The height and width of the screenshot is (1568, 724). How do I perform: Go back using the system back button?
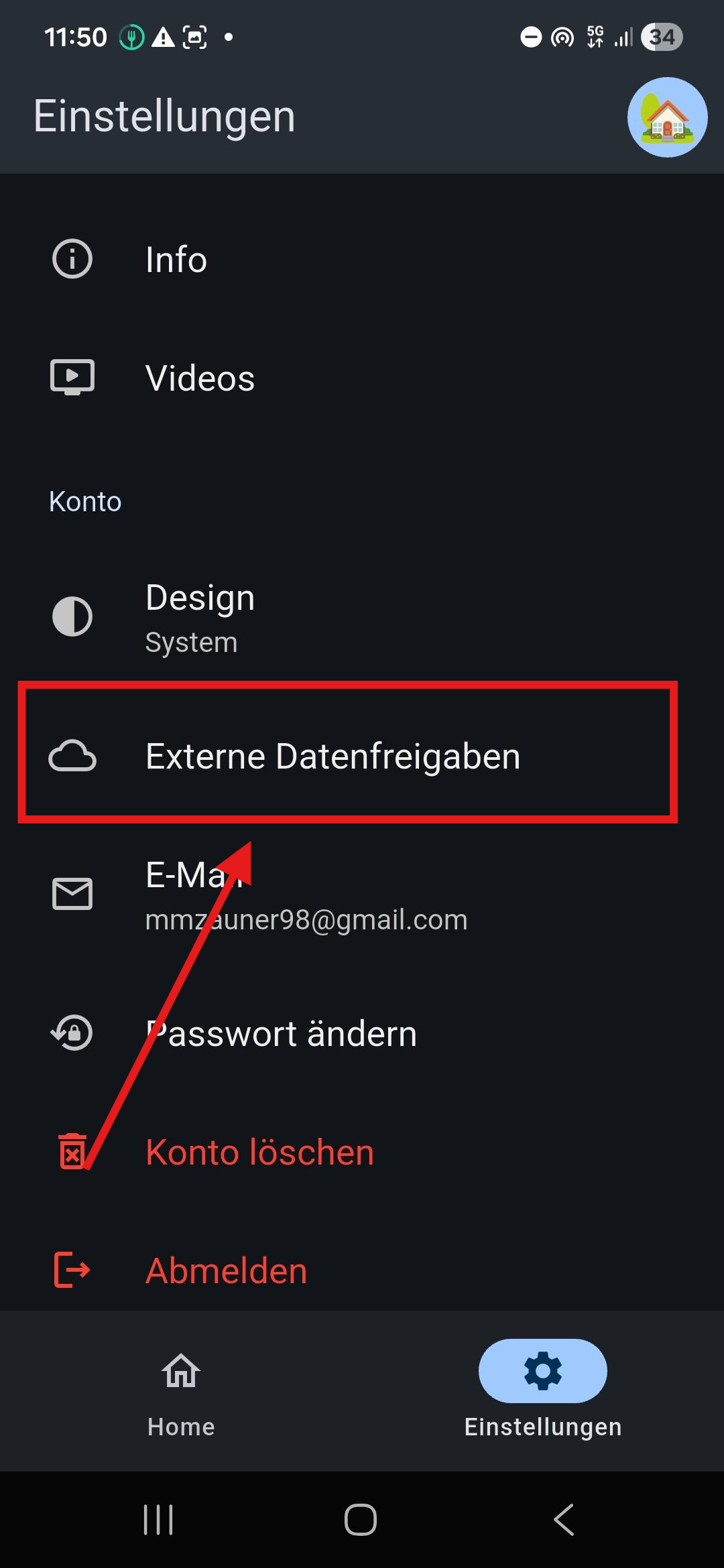tap(564, 1519)
